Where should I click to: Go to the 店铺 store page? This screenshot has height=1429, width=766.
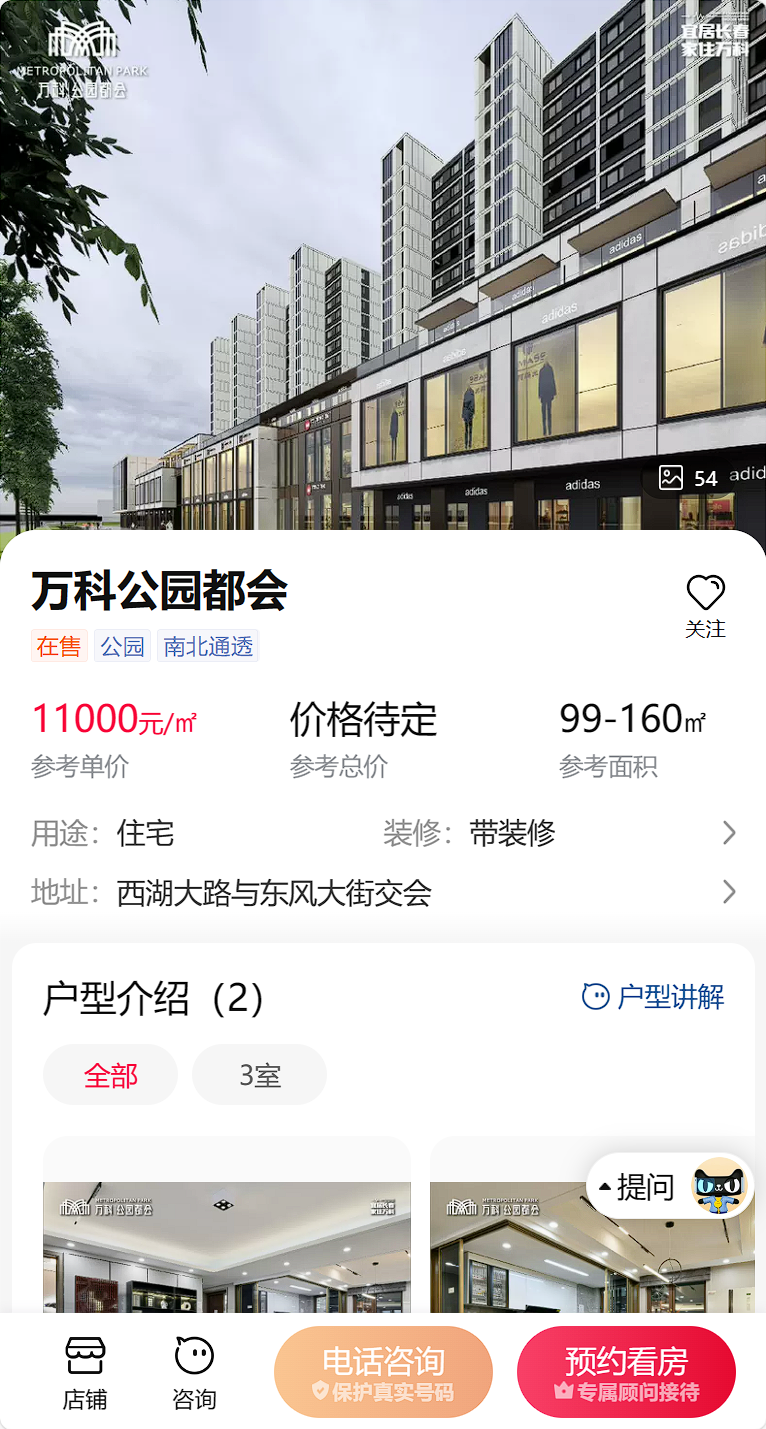pyautogui.click(x=85, y=1373)
